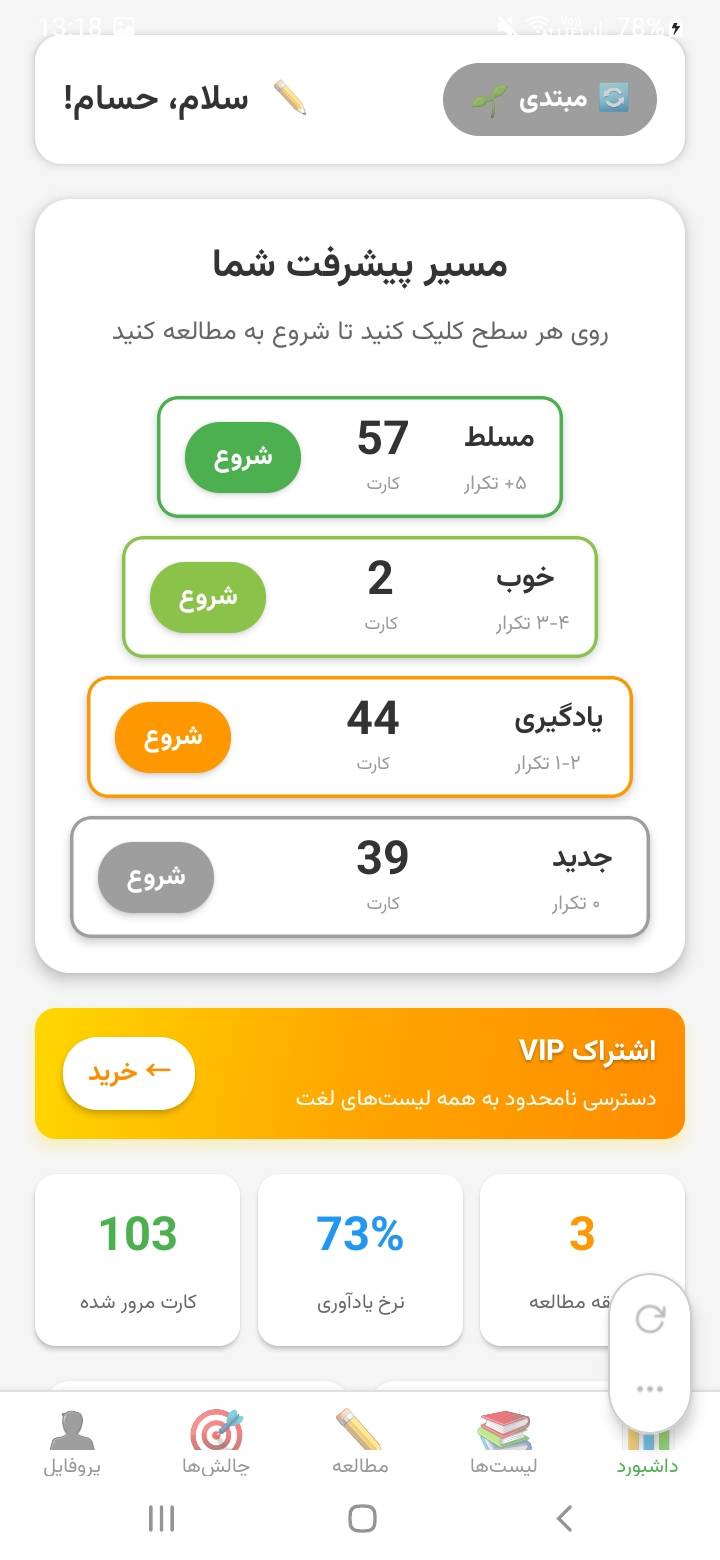The width and height of the screenshot is (720, 1560).
Task: Click the pencil icon next to the greeting
Action: 290,99
